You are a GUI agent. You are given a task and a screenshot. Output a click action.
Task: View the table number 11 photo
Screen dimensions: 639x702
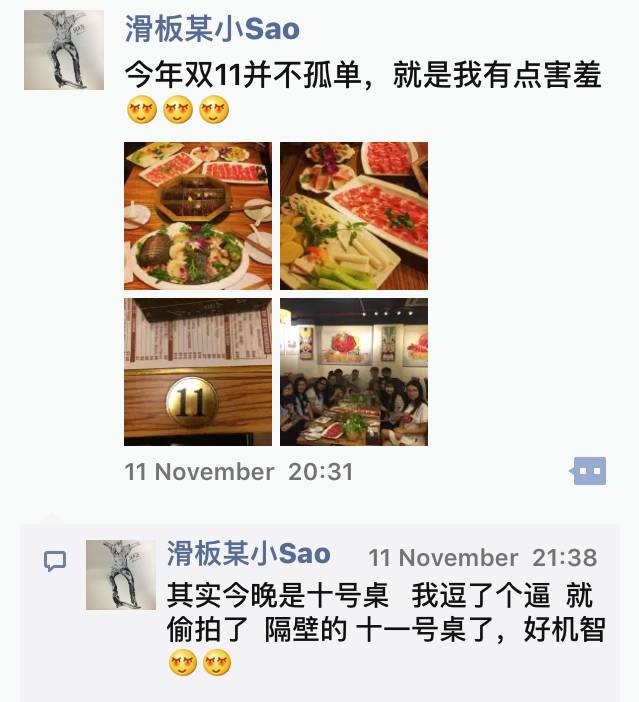point(198,371)
